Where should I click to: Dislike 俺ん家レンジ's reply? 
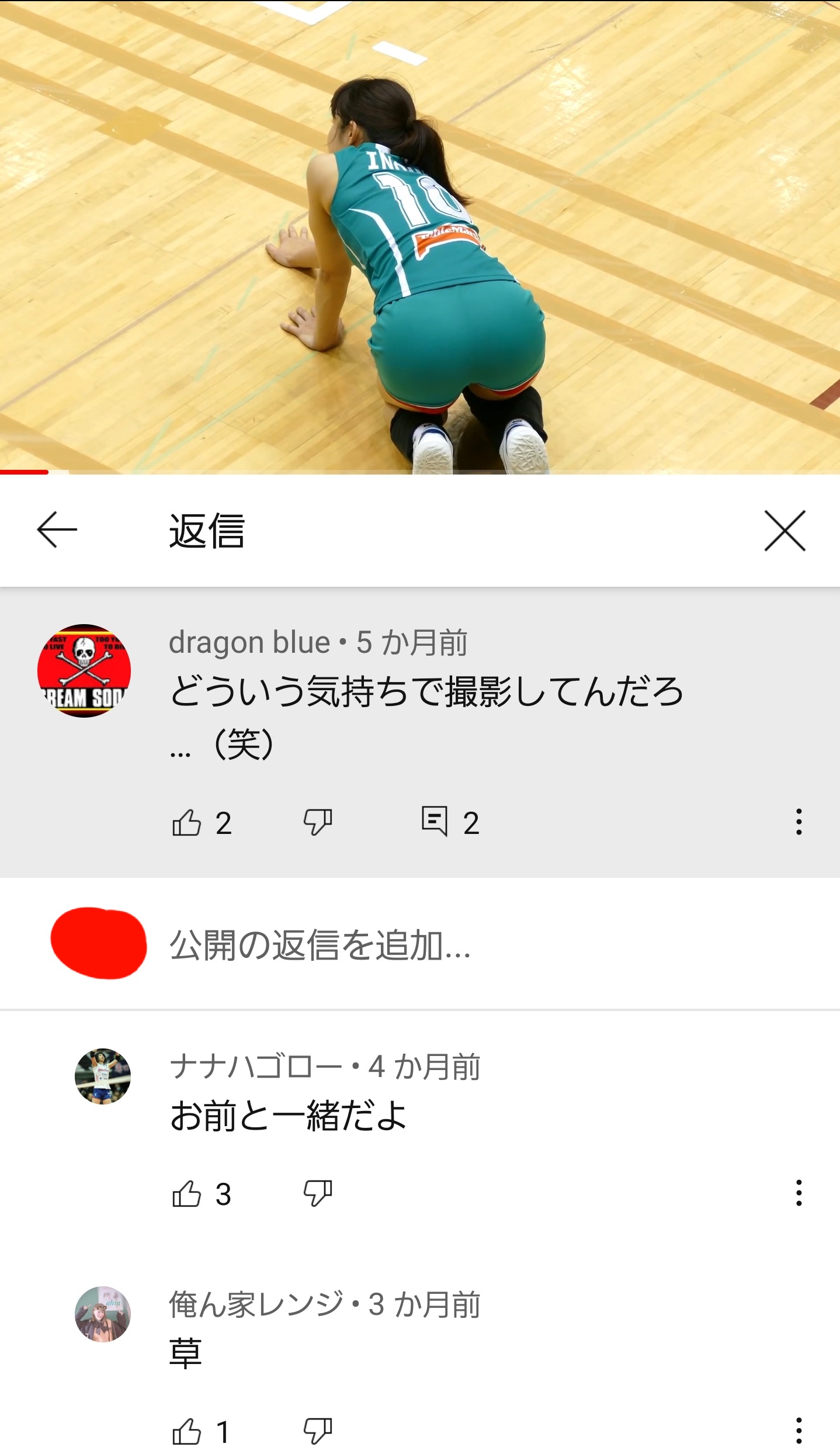[318, 1431]
